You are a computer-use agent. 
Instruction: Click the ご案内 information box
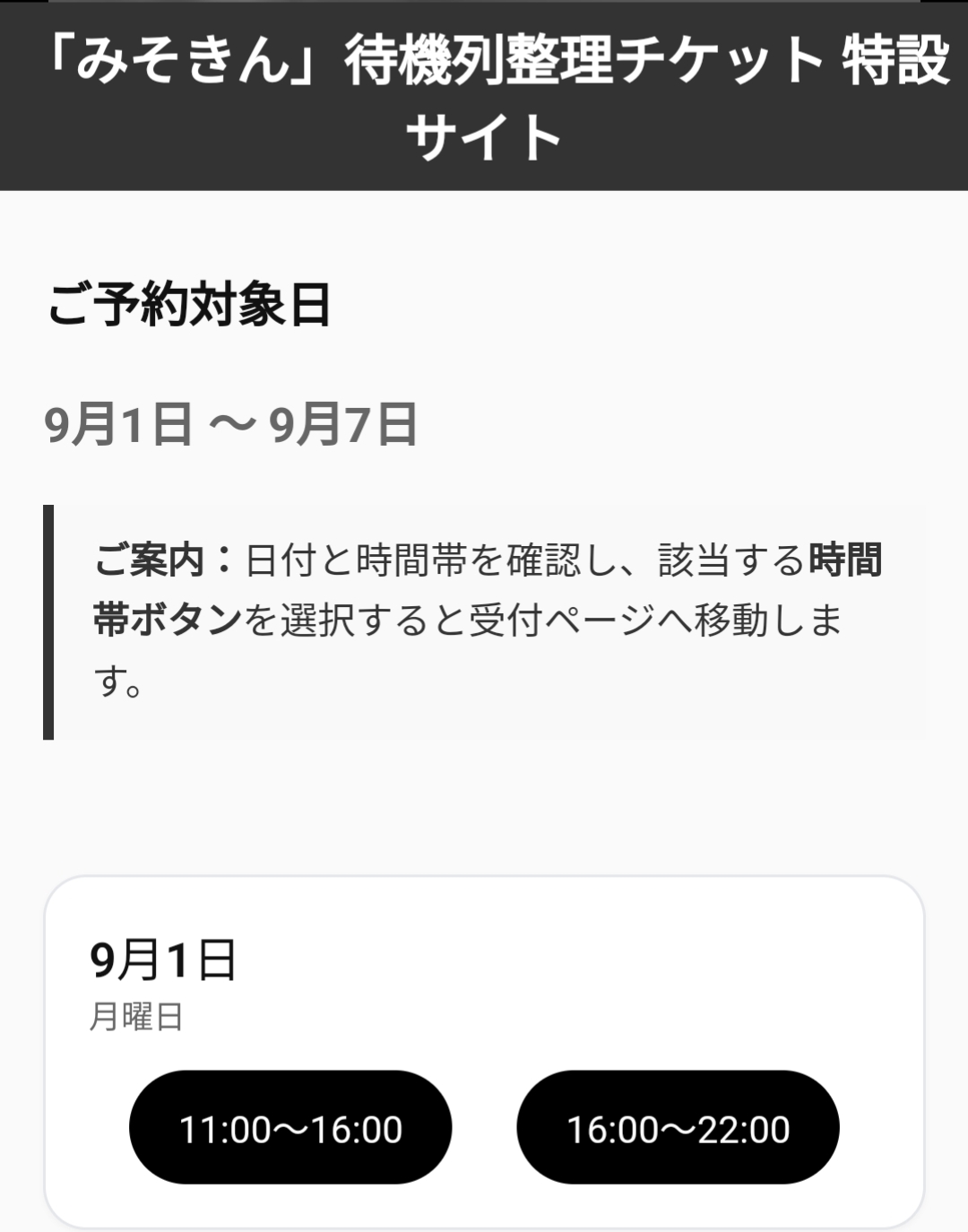pyautogui.click(x=484, y=619)
